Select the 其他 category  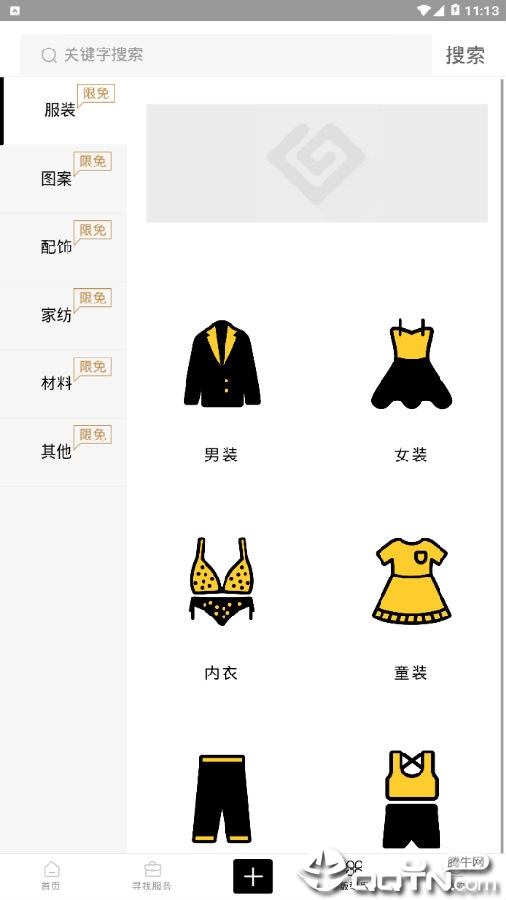63,452
